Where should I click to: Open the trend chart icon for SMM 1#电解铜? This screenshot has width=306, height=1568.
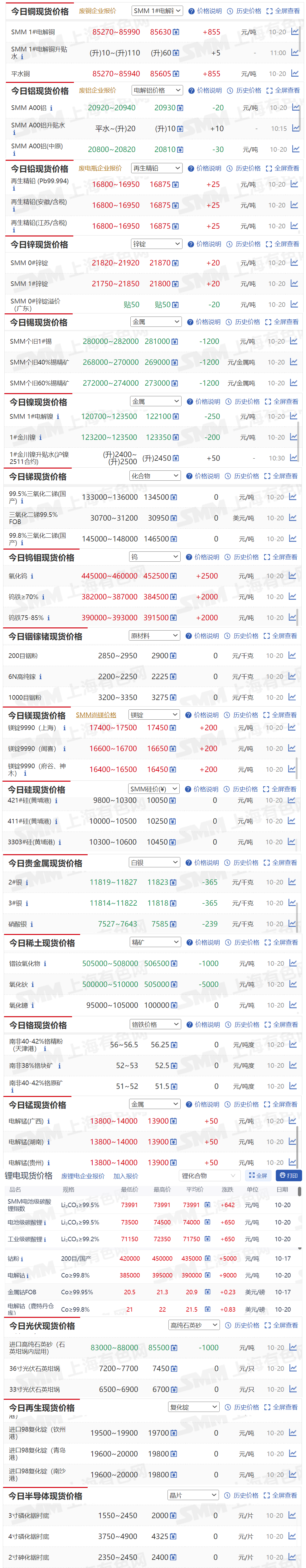295,32
